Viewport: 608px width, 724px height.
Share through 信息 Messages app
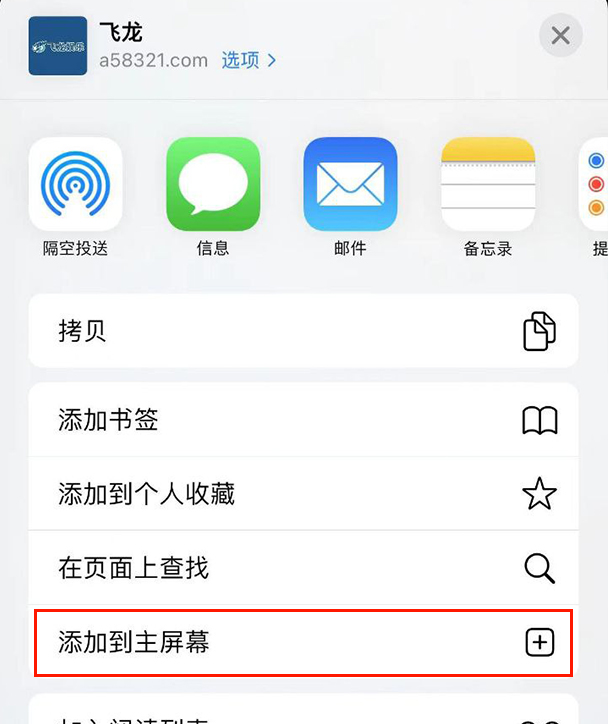213,185
